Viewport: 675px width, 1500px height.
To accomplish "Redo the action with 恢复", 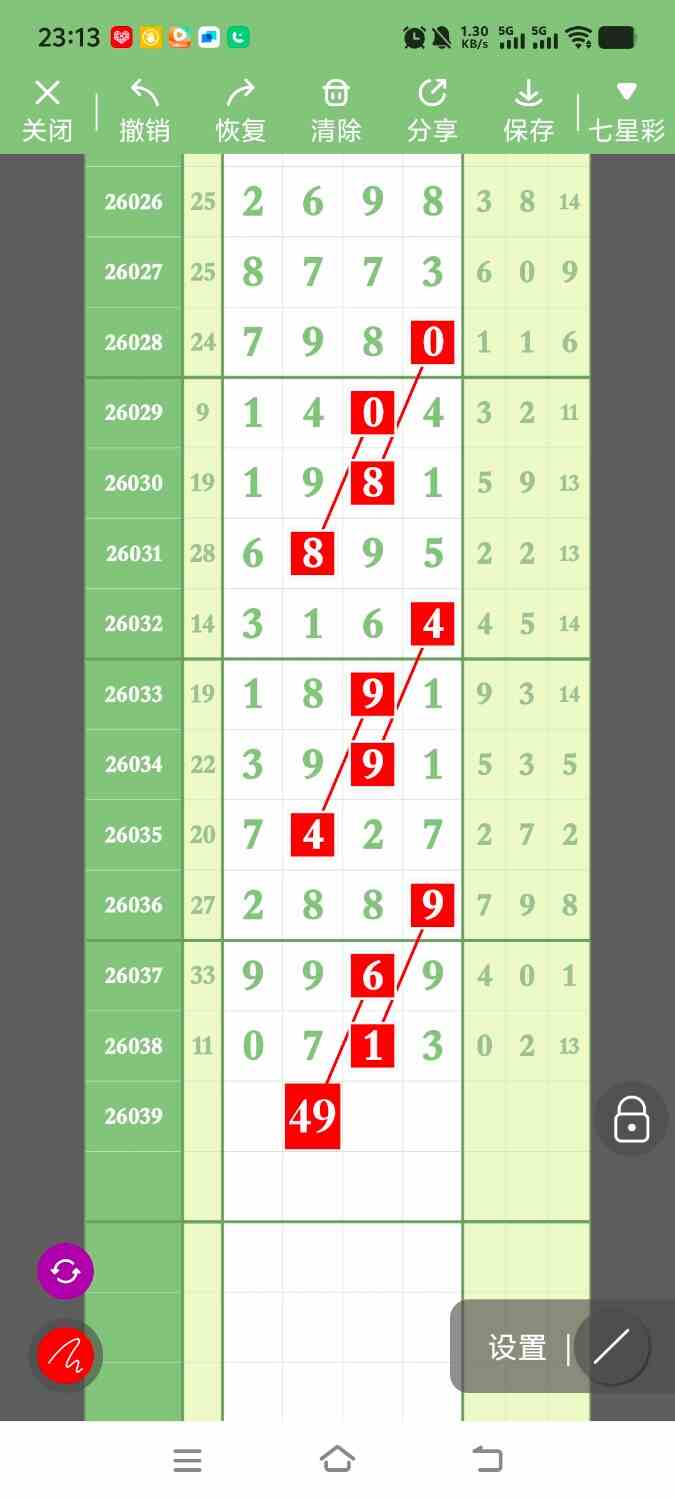I will tap(240, 111).
